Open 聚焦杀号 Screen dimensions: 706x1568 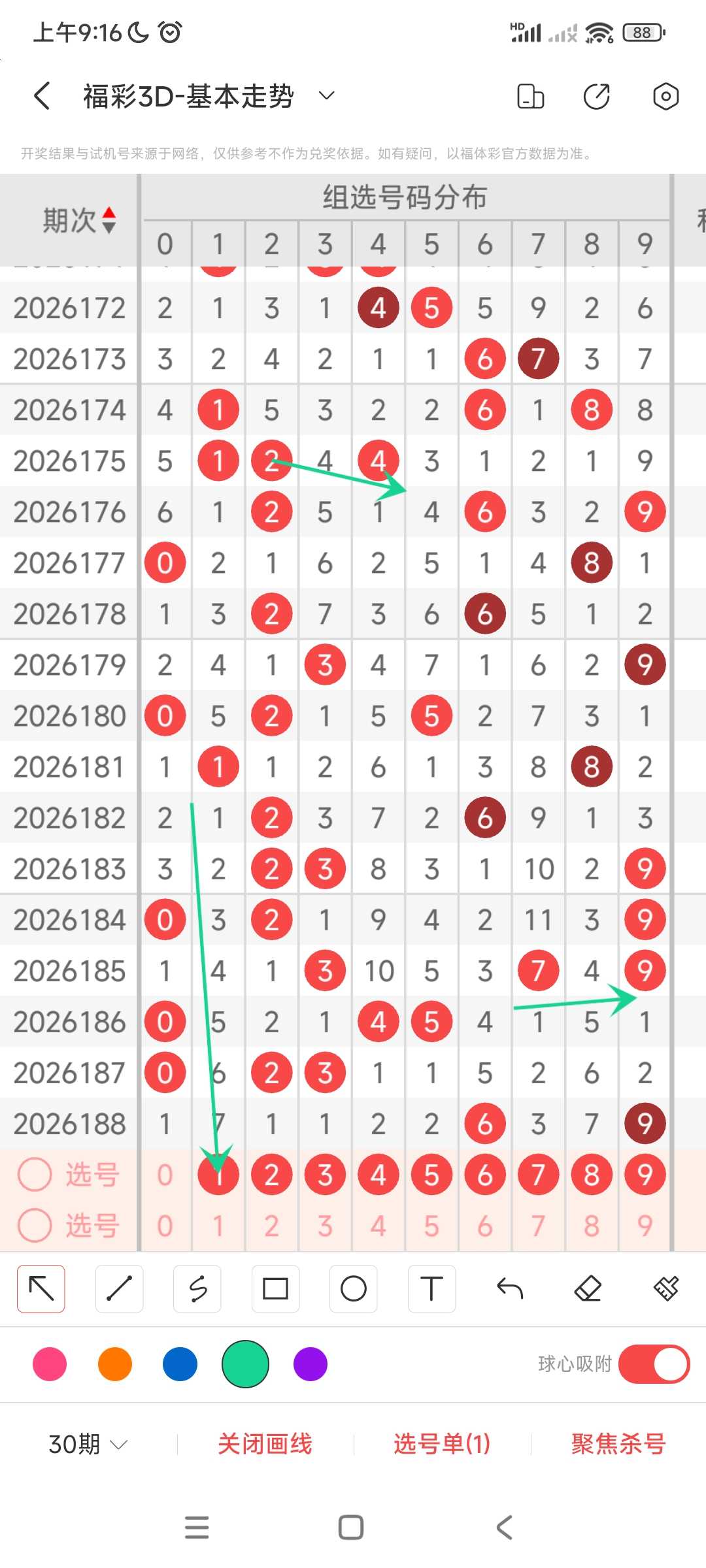click(x=618, y=1444)
